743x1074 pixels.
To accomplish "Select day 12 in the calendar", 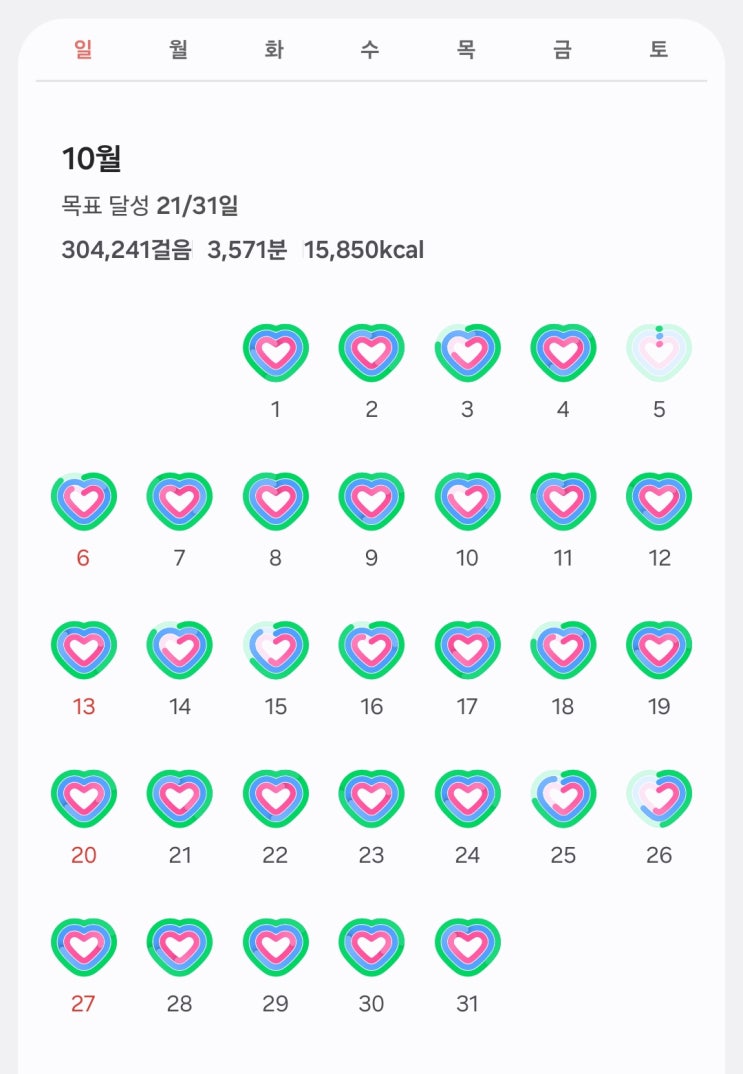I will point(659,502).
